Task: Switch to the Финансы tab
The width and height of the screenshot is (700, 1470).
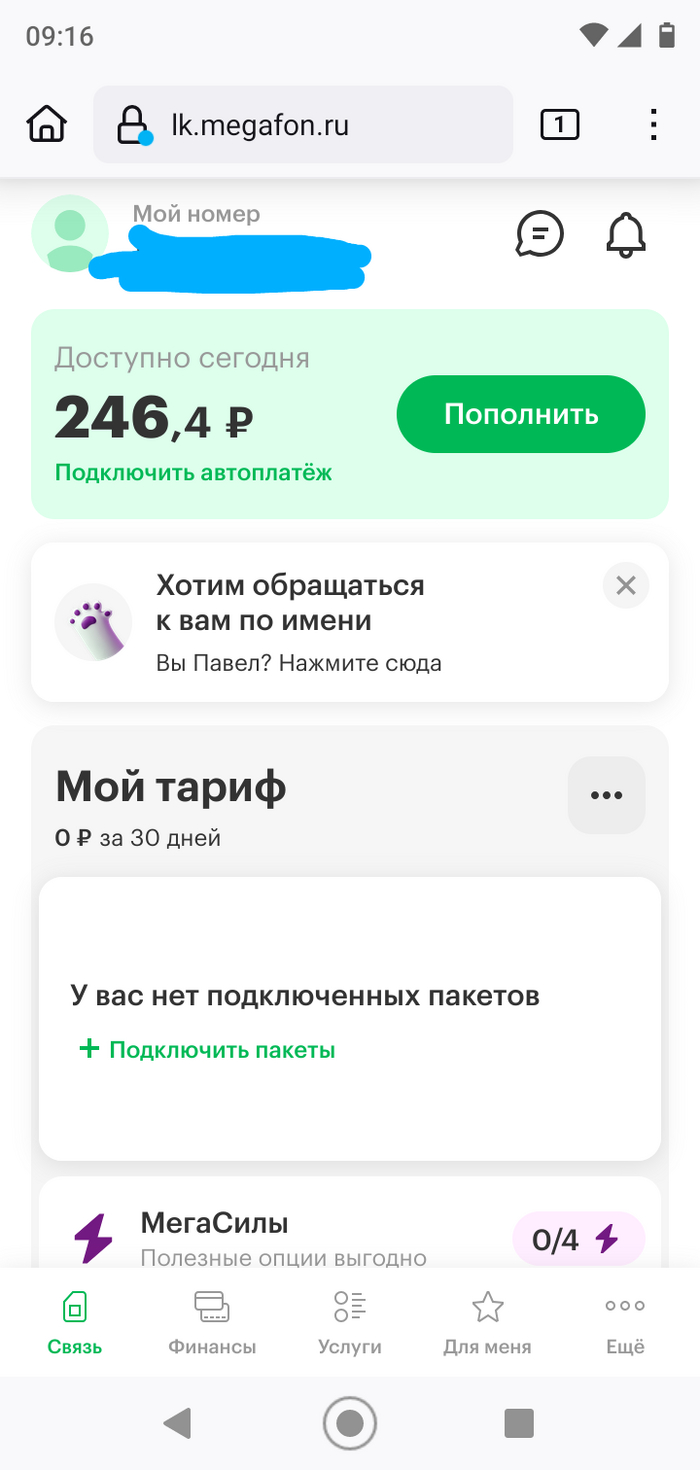Action: (x=212, y=1322)
